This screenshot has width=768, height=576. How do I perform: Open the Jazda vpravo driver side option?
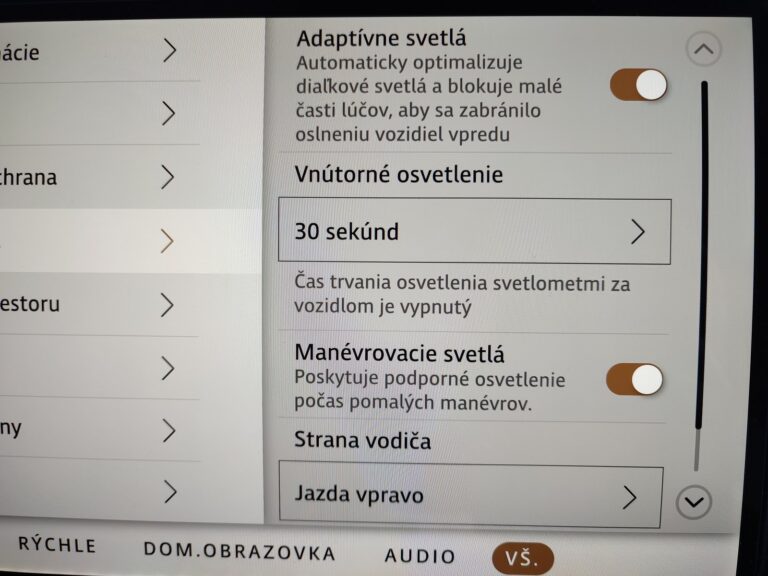point(470,496)
